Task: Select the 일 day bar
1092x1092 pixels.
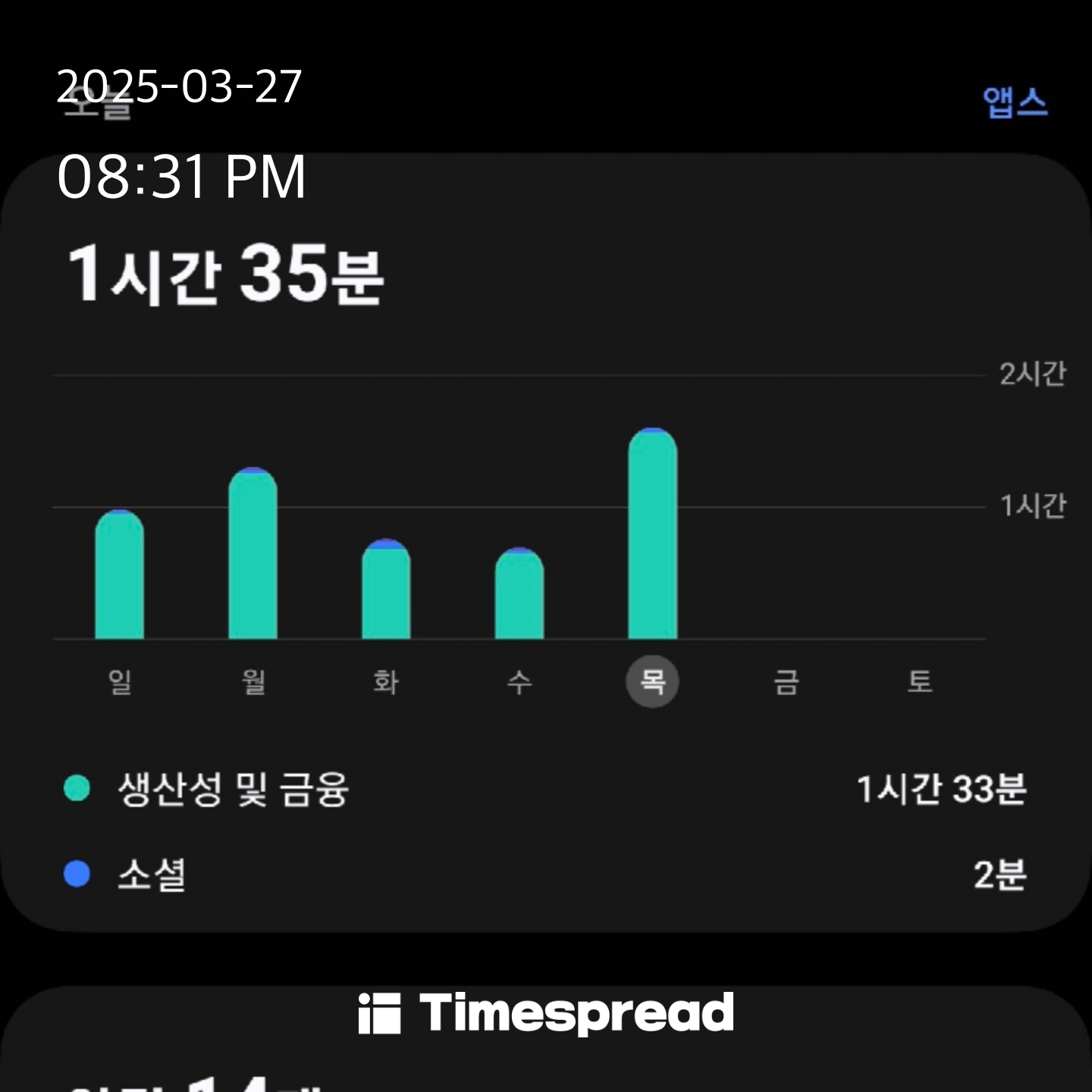Action: pos(120,576)
